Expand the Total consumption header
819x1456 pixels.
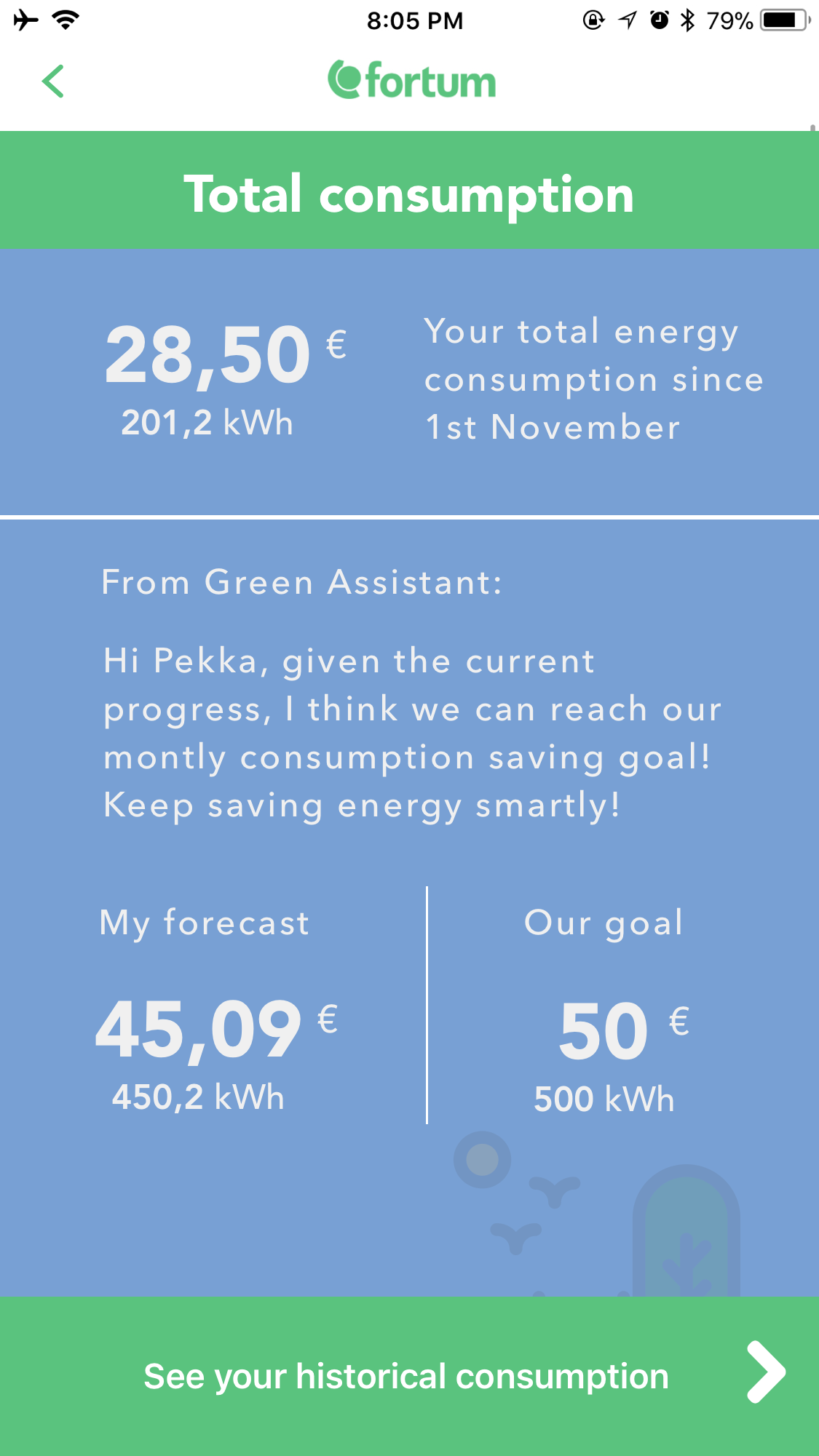point(410,194)
